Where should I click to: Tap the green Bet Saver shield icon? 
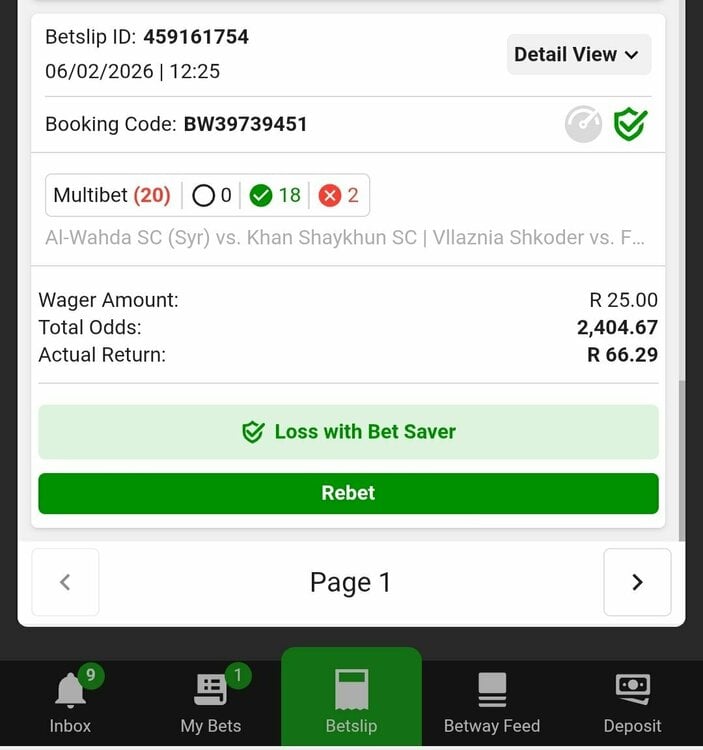tap(630, 125)
